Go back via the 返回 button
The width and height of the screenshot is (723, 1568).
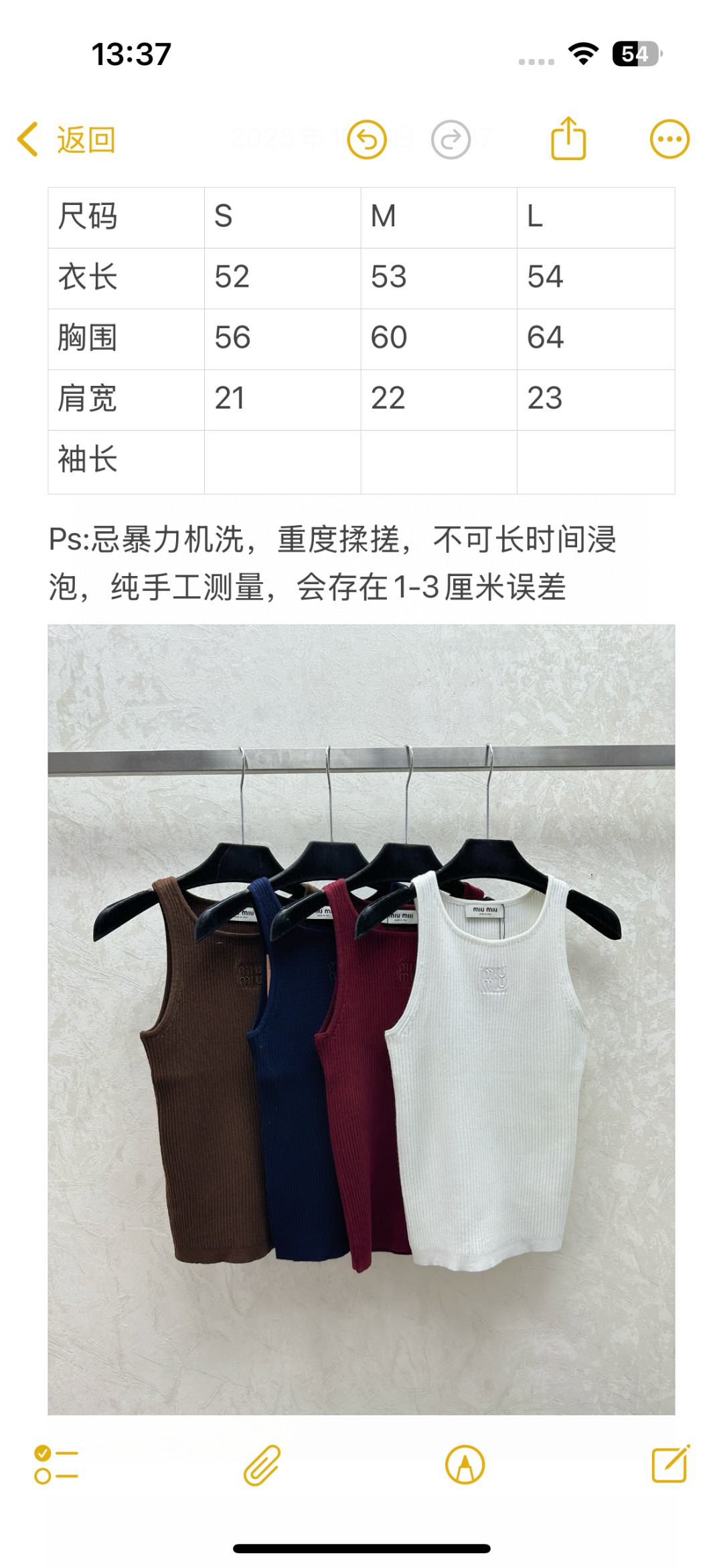point(67,140)
